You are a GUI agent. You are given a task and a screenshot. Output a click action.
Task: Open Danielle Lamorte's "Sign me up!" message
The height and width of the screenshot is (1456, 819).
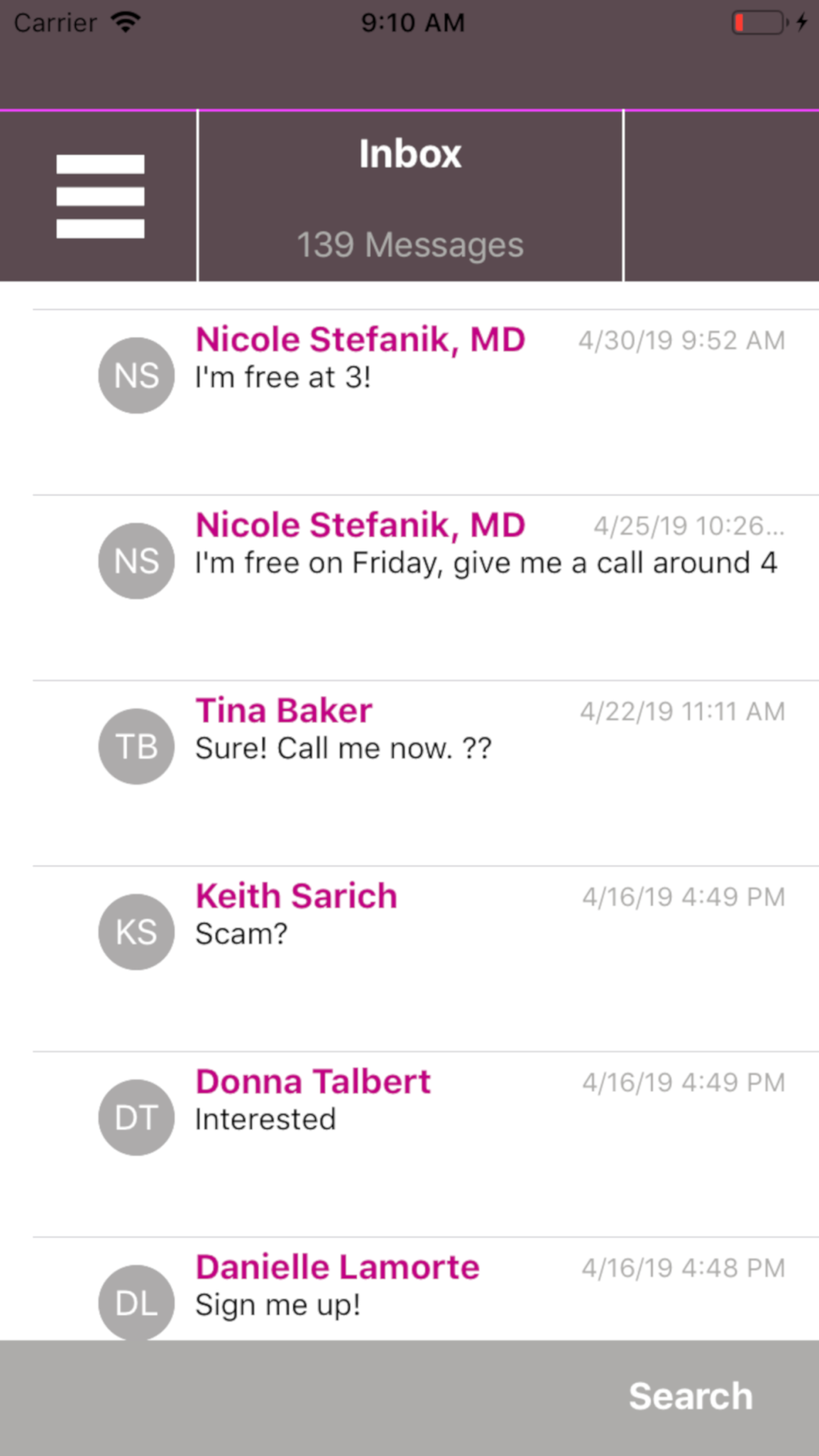click(426, 1289)
